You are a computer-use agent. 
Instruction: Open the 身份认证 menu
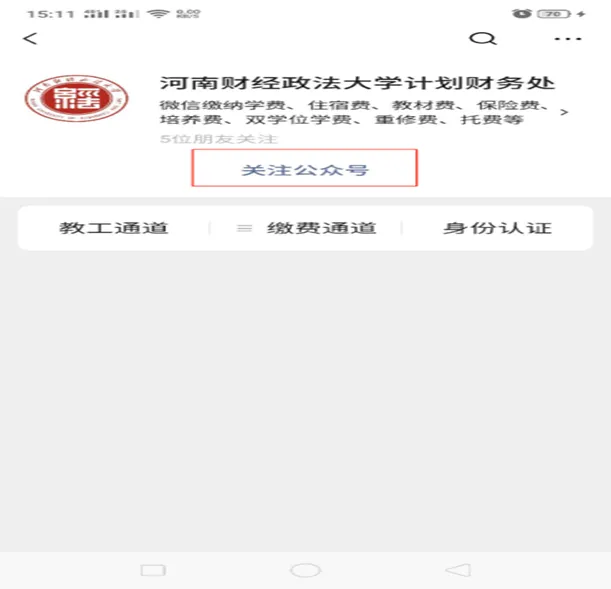tap(497, 228)
